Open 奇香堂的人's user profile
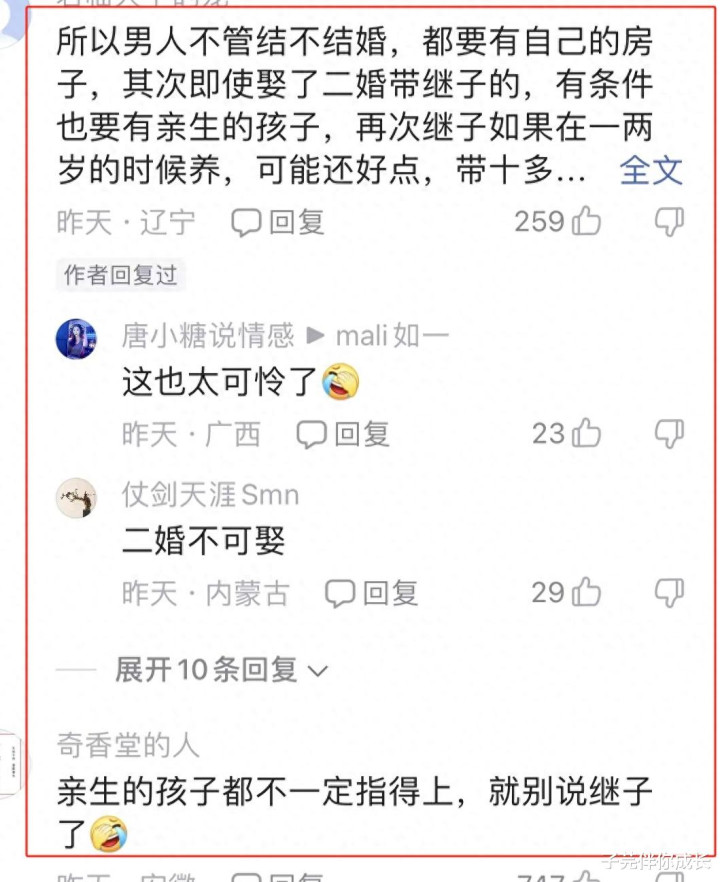This screenshot has height=882, width=720. (x=128, y=744)
